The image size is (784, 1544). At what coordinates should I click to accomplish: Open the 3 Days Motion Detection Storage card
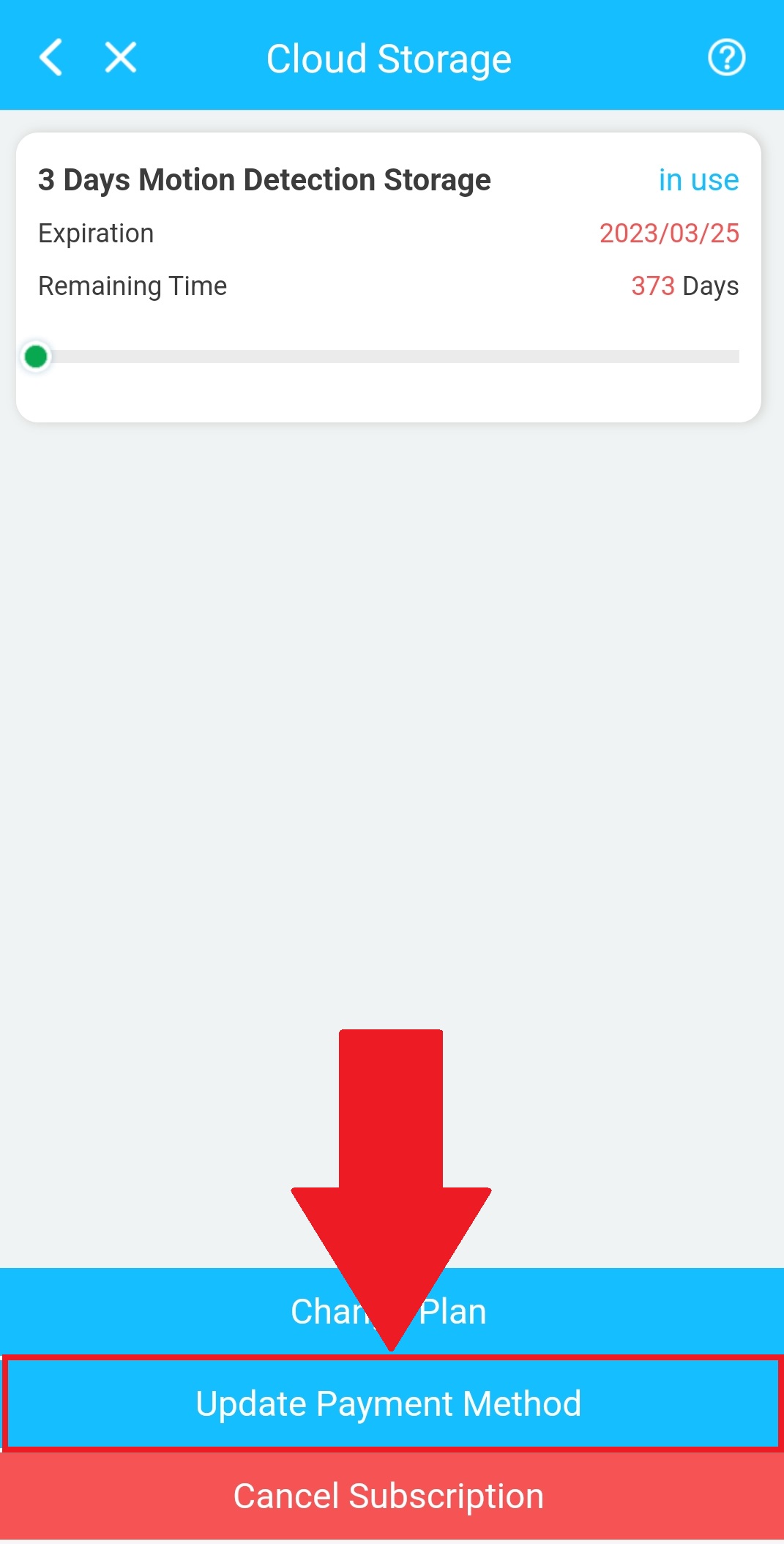389,277
